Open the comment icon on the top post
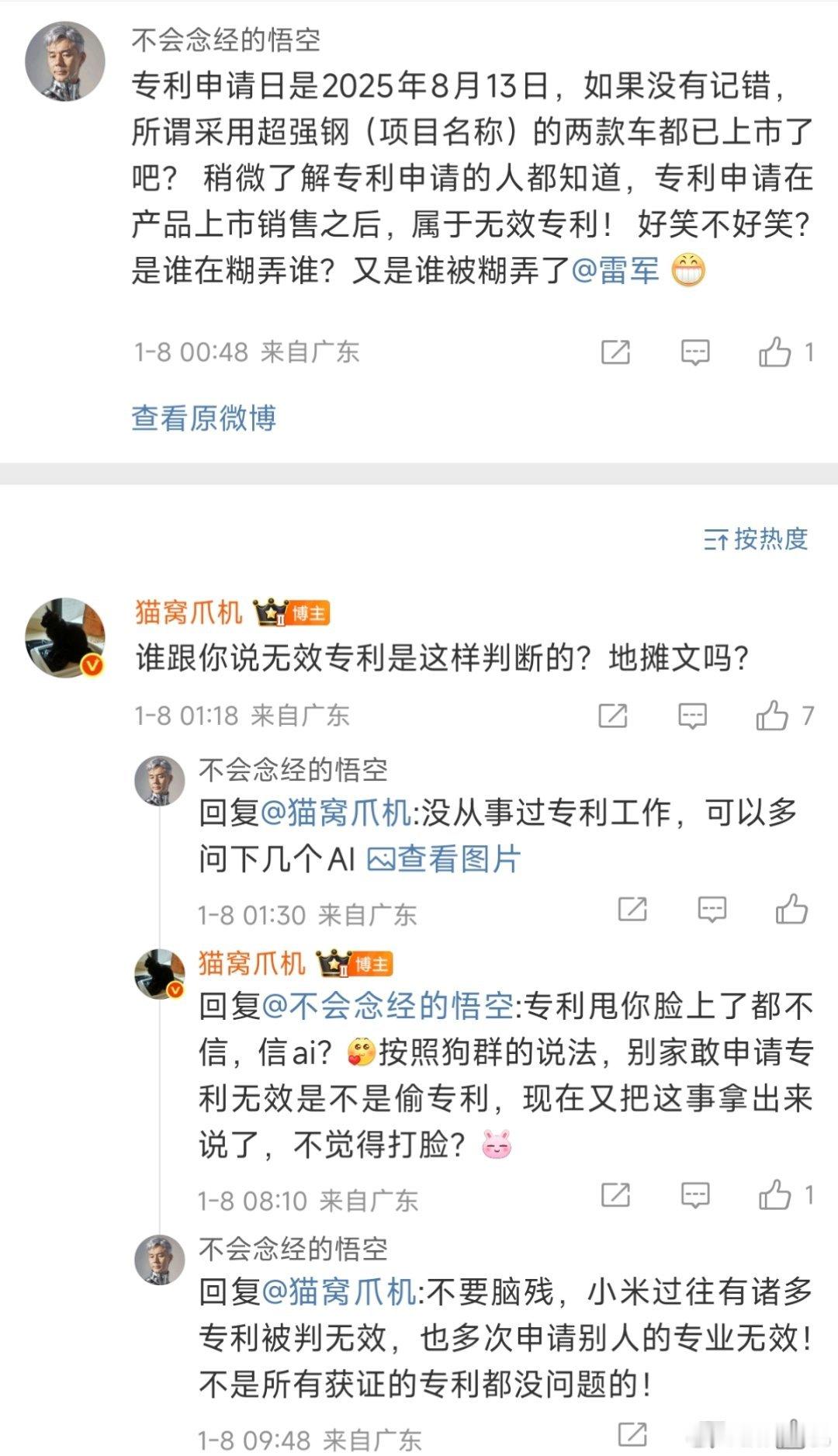The height and width of the screenshot is (1456, 838). [697, 353]
